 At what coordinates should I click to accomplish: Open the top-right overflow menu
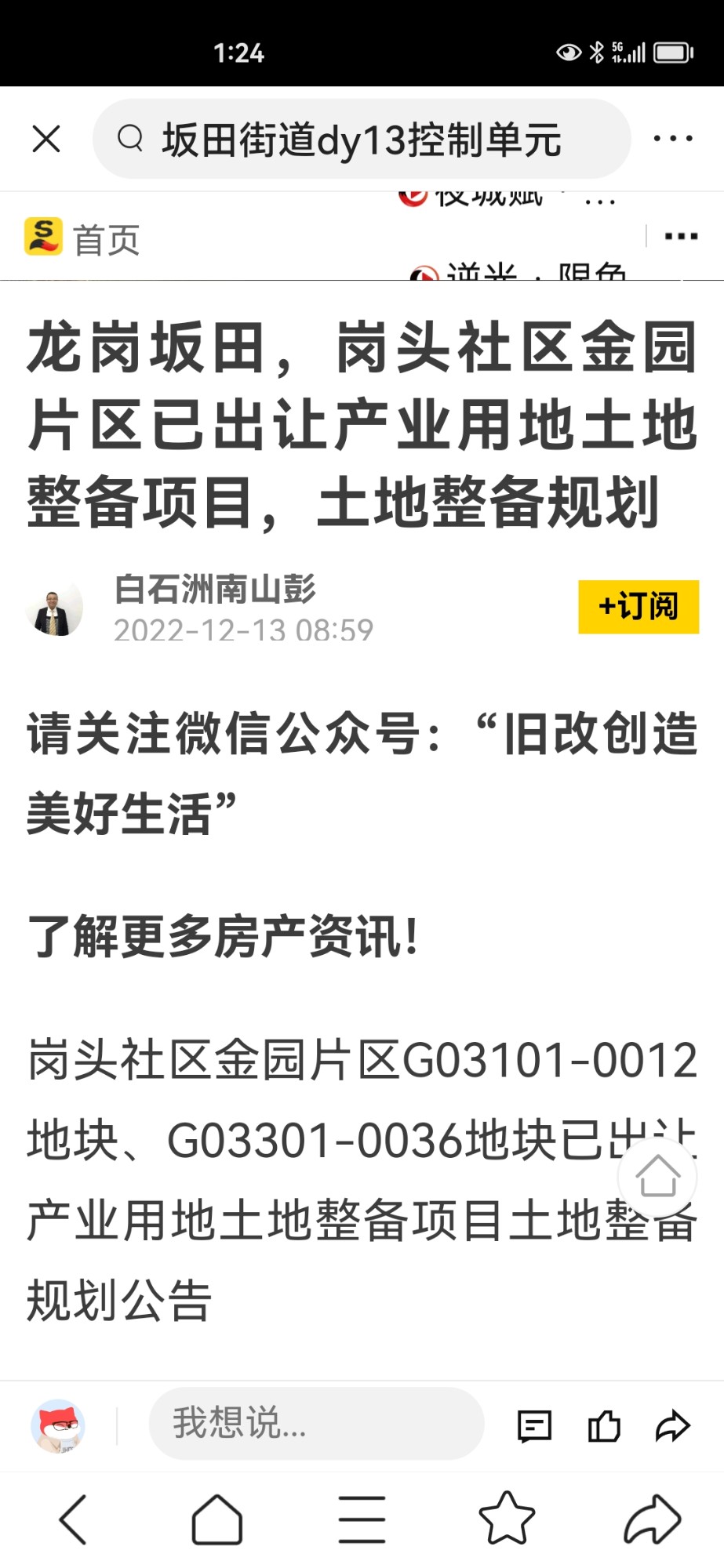[673, 140]
